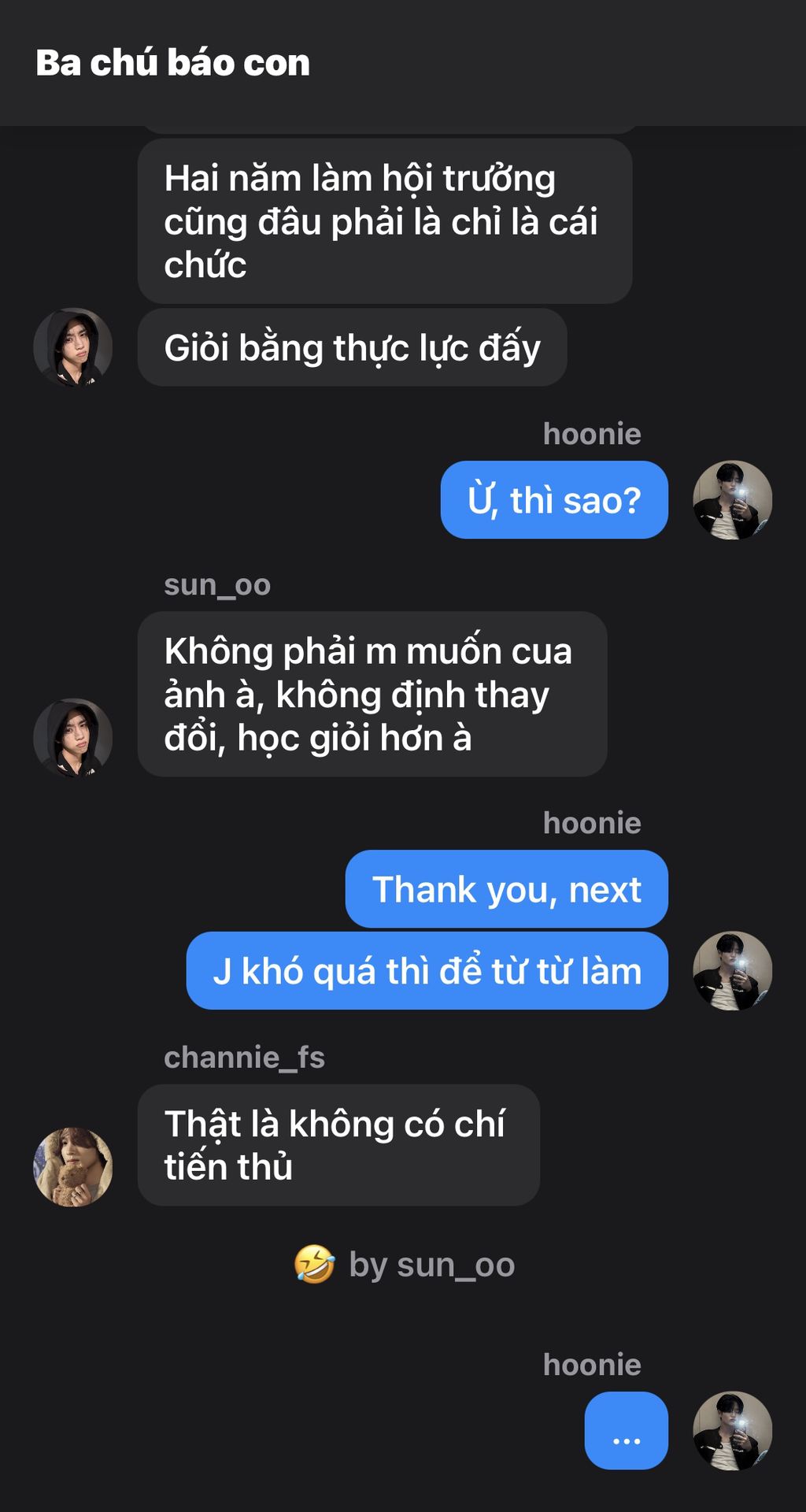This screenshot has height=1512, width=806.
Task: Open channie_fs's profile picture
Action: pos(72,1166)
